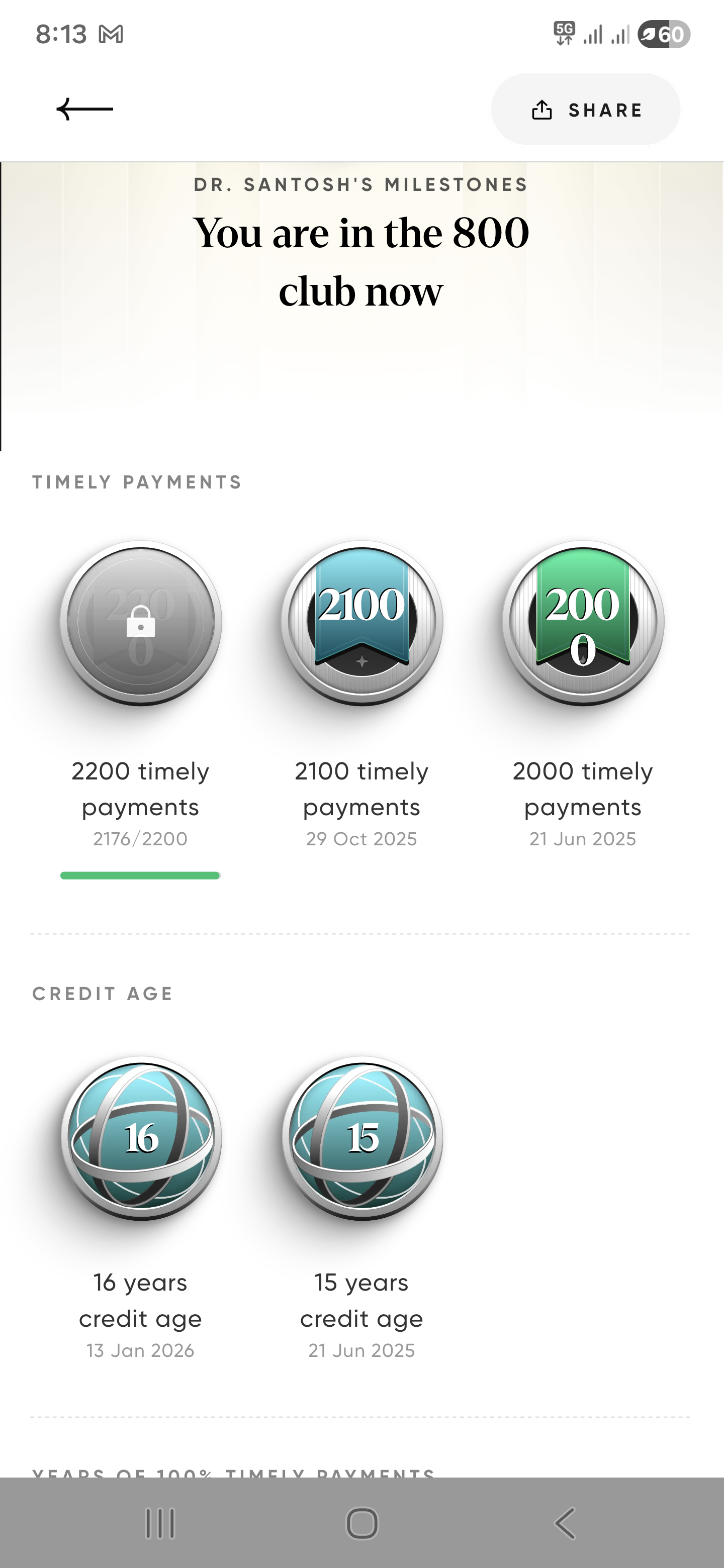Open the 16 years credit age badge

pos(141,1138)
